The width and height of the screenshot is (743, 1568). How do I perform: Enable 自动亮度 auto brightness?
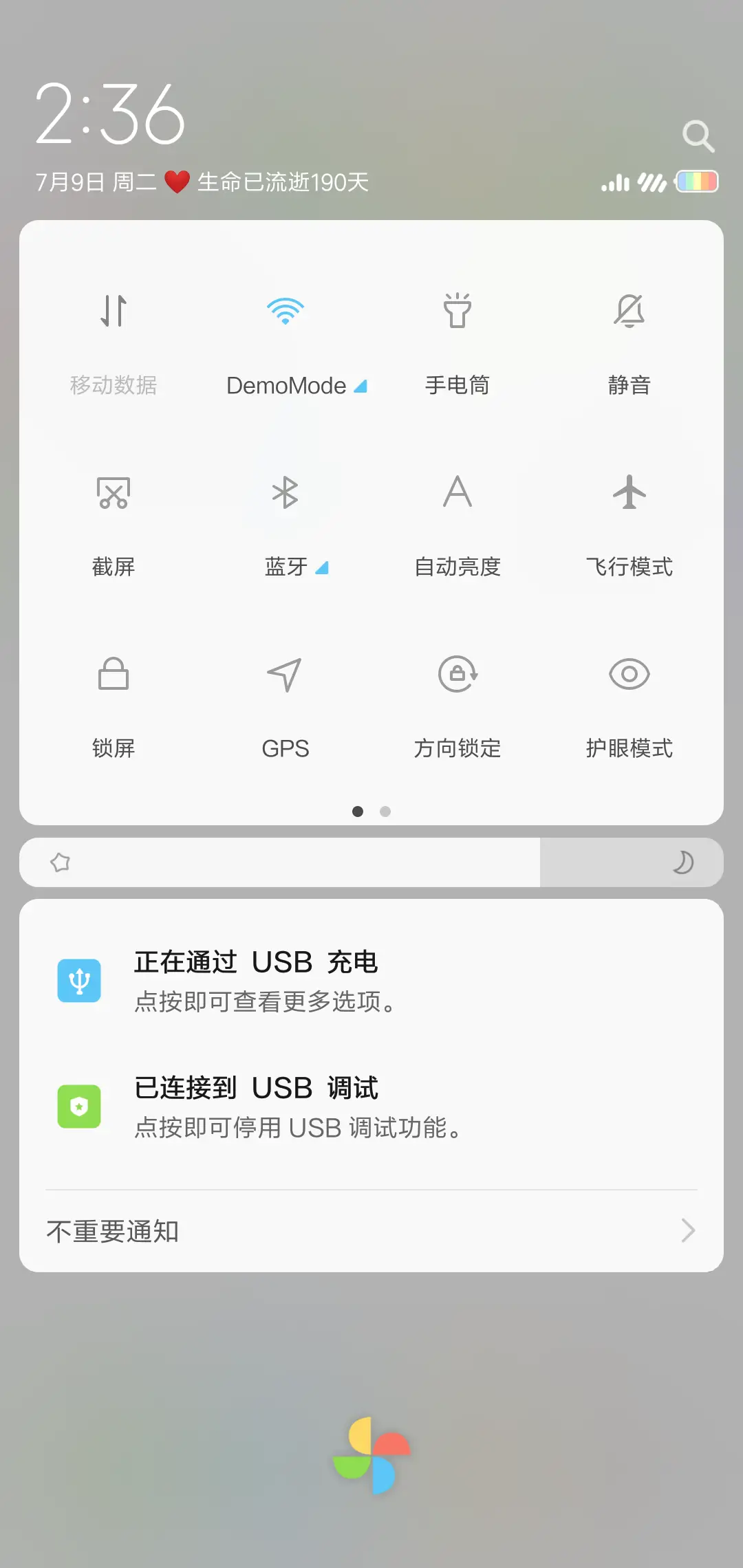(x=457, y=519)
